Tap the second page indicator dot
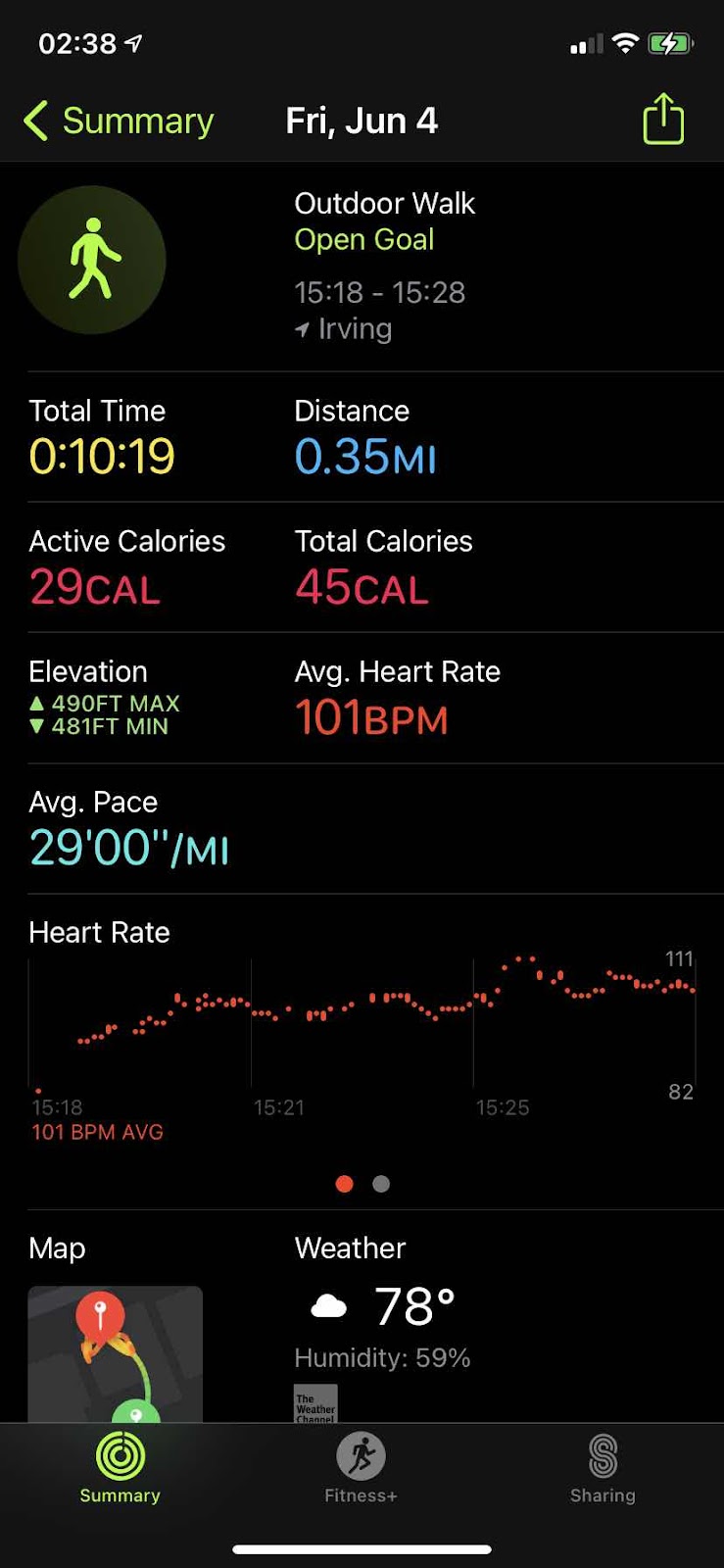Viewport: 724px width, 1568px height. click(381, 1184)
